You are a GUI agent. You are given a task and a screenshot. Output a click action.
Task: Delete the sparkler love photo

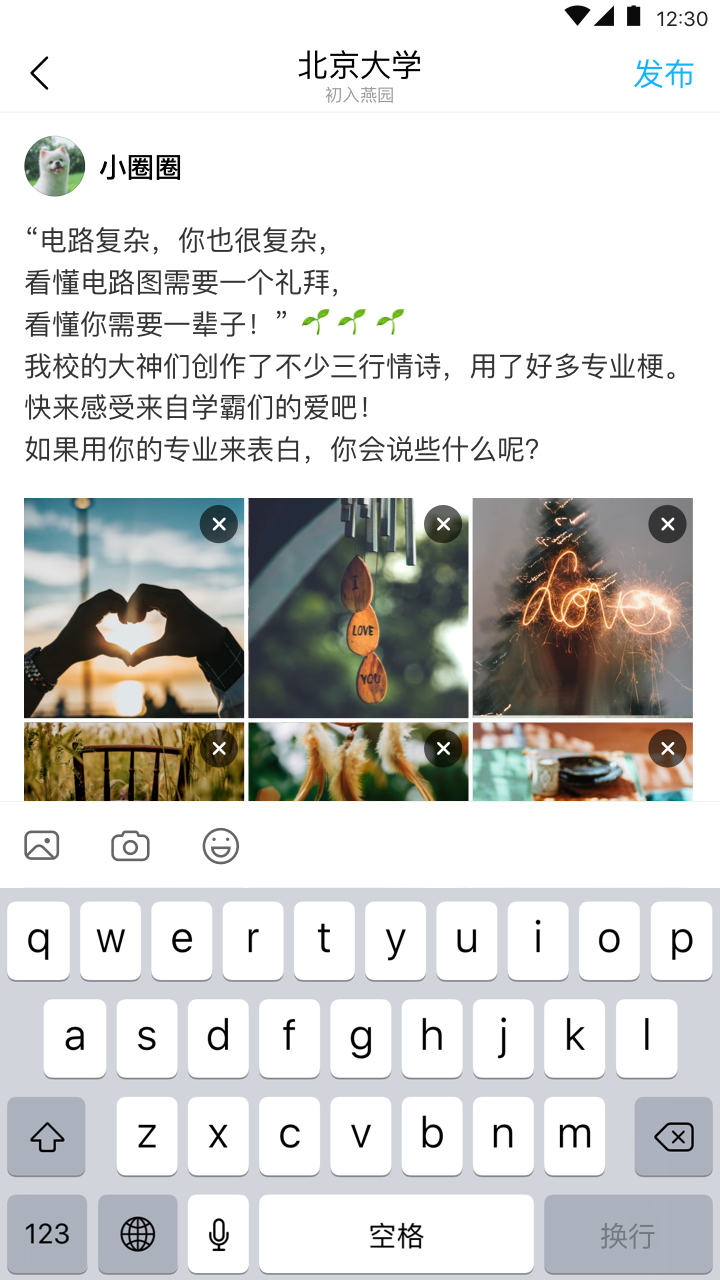[x=667, y=524]
